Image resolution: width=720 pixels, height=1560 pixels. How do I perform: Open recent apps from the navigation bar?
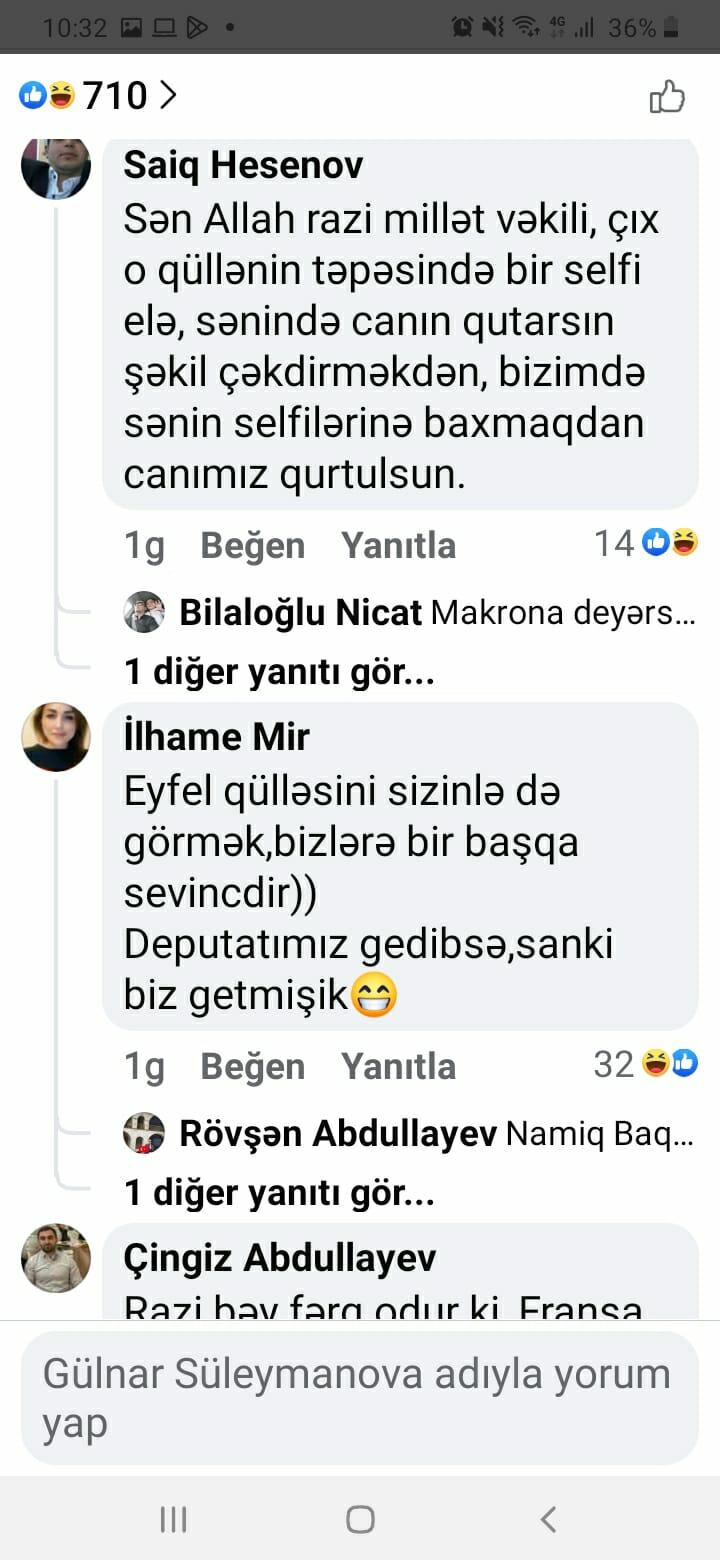(173, 1520)
